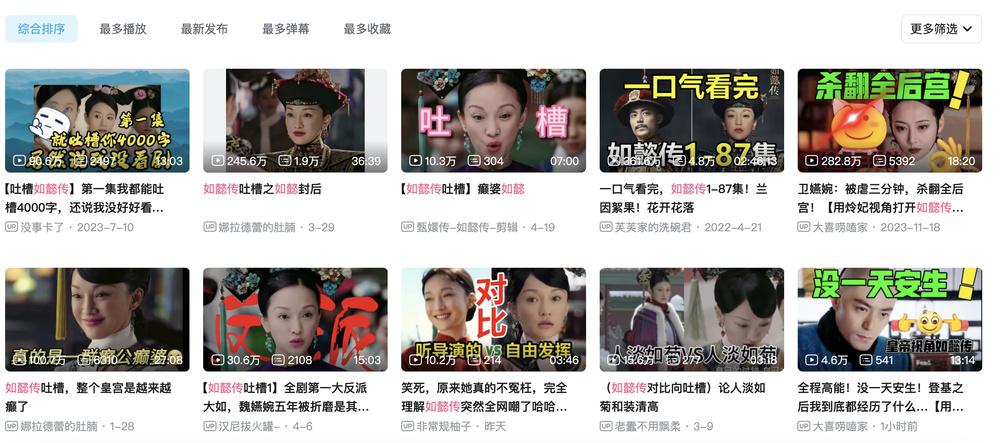Viewport: 1000px width, 443px height.
Task: Open 如懿传吐槽1 全剧第一大反派 video
Action: pos(295,320)
